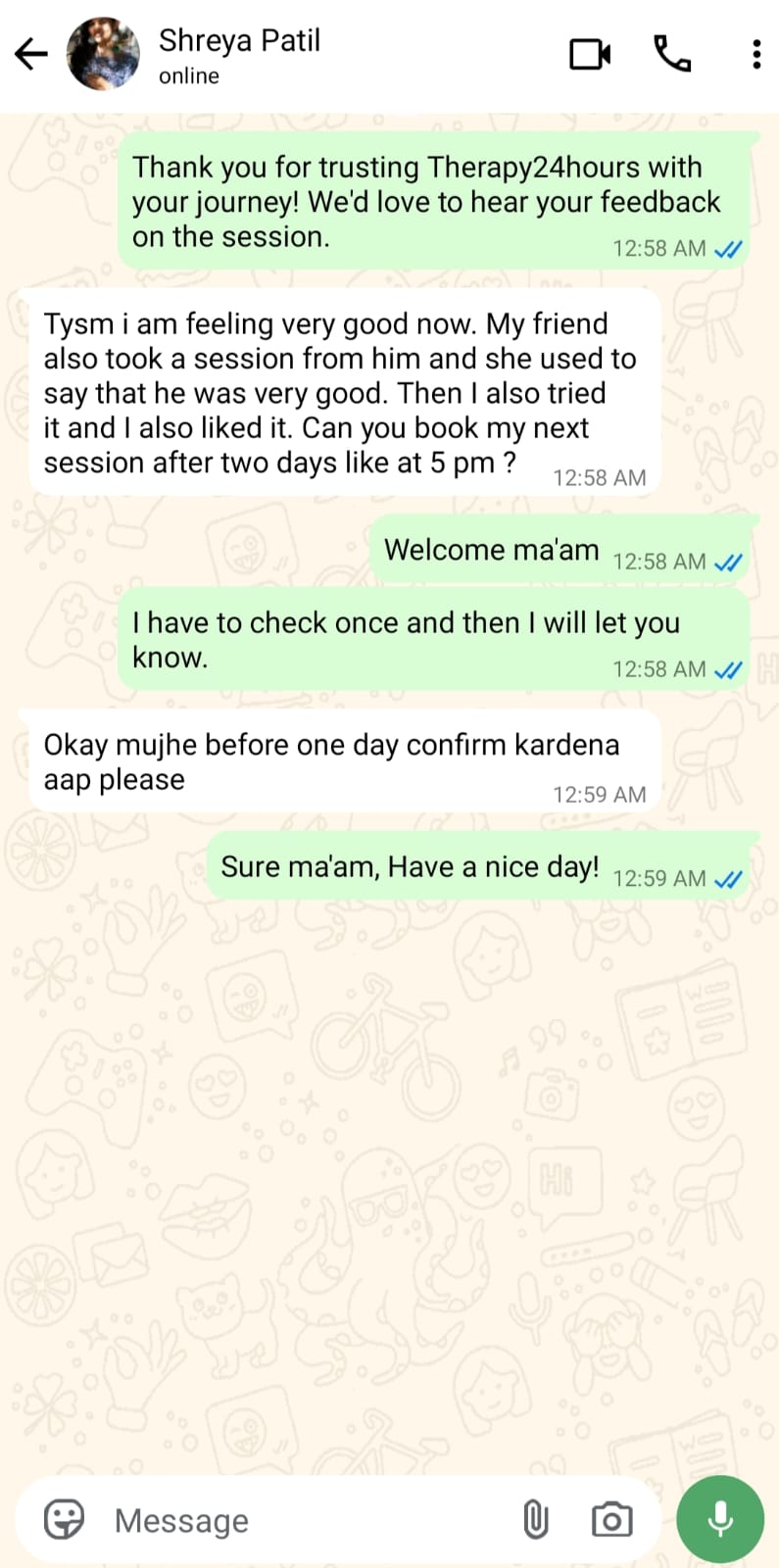Open Shreya Patil's profile picture

pos(103,54)
